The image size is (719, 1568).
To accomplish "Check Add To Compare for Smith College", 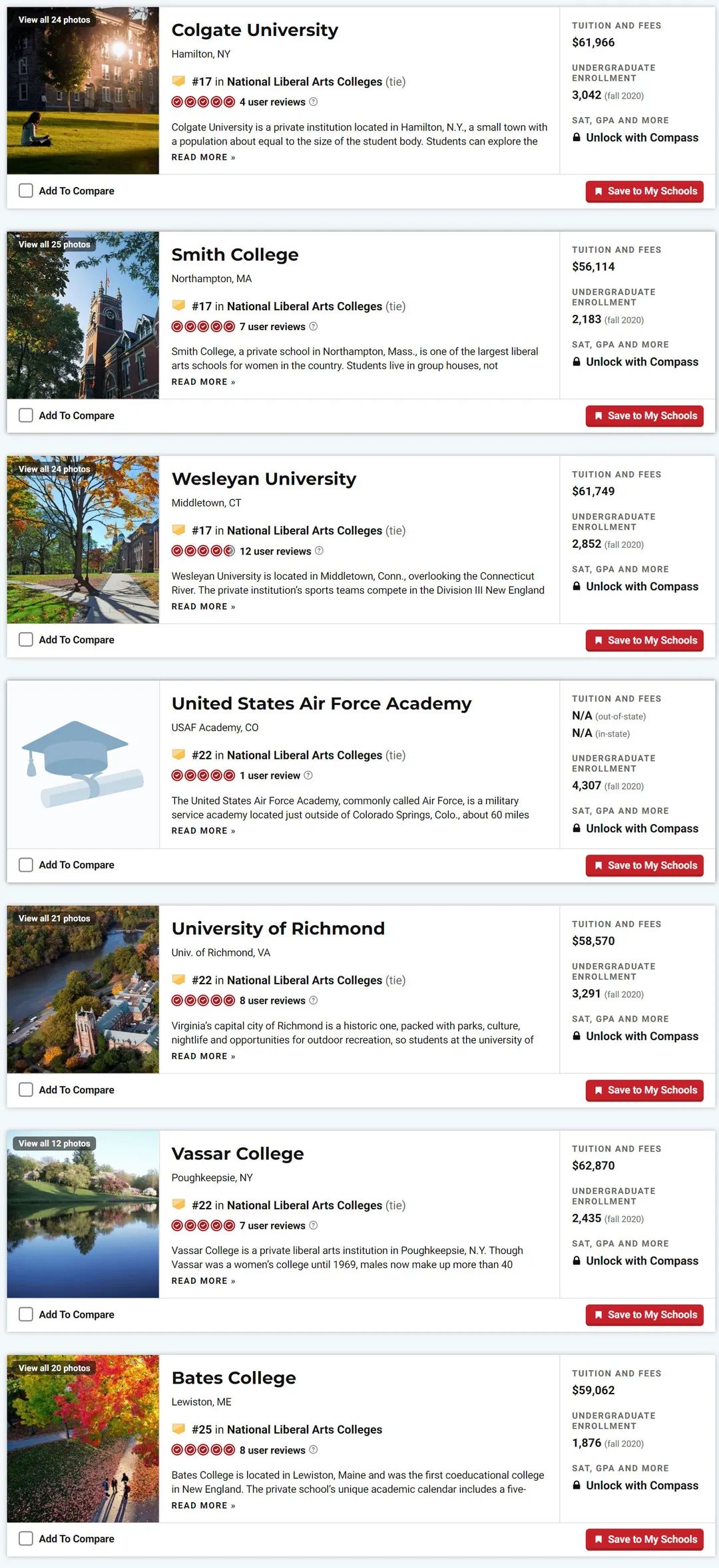I will click(x=26, y=415).
